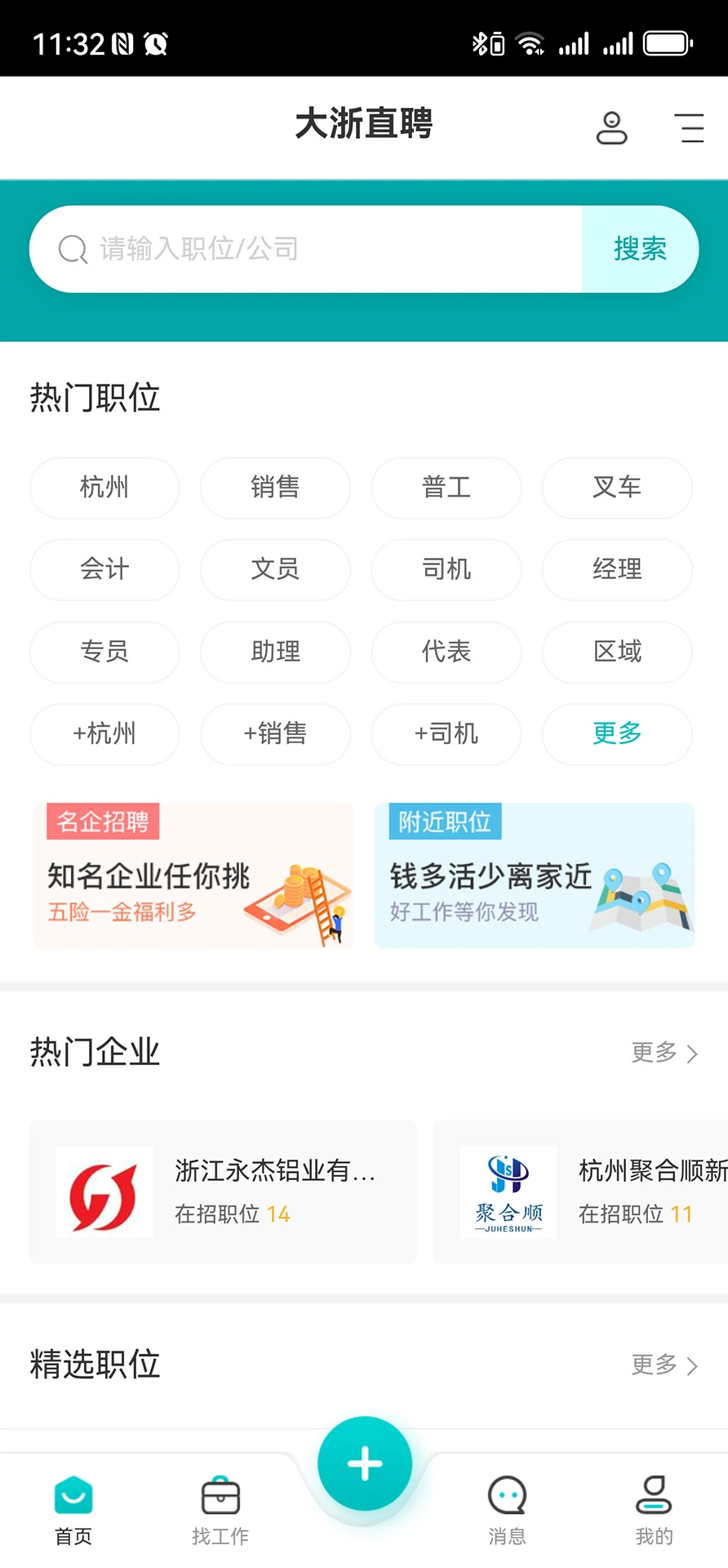This screenshot has height=1568, width=728.
Task: Switch to the 首页 tab
Action: [x=73, y=1511]
